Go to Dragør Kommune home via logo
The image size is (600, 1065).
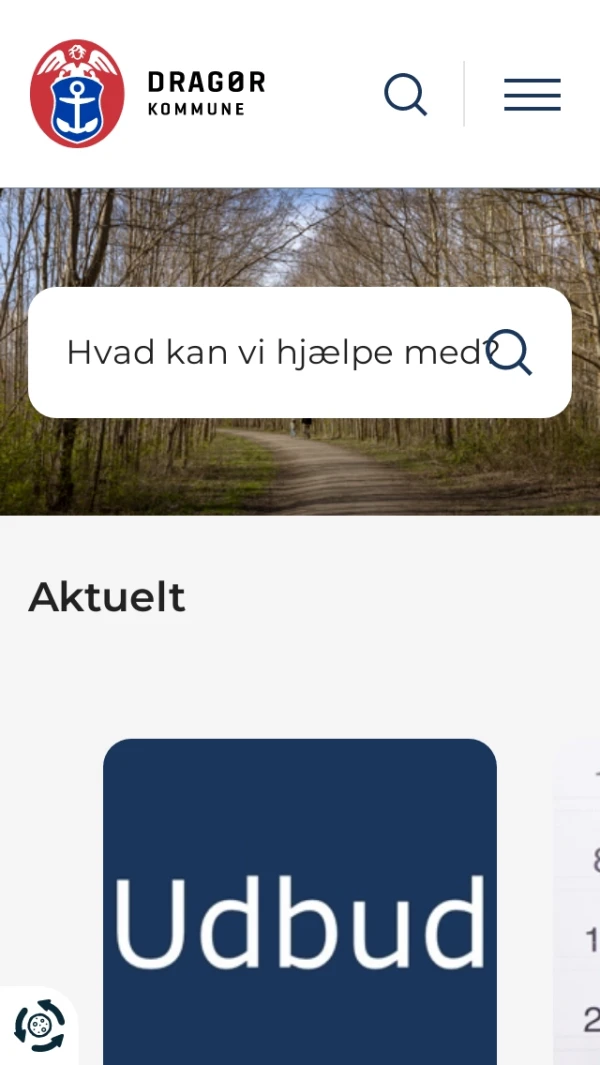(x=148, y=94)
